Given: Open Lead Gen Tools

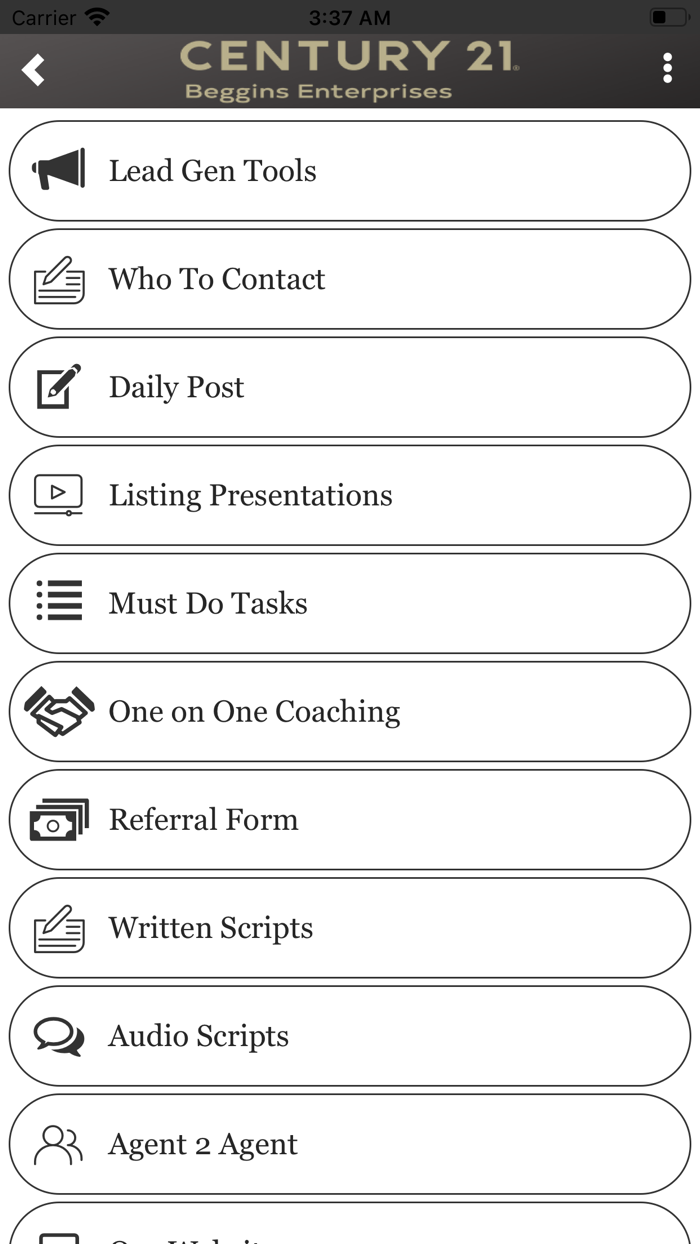Looking at the screenshot, I should click(x=350, y=171).
